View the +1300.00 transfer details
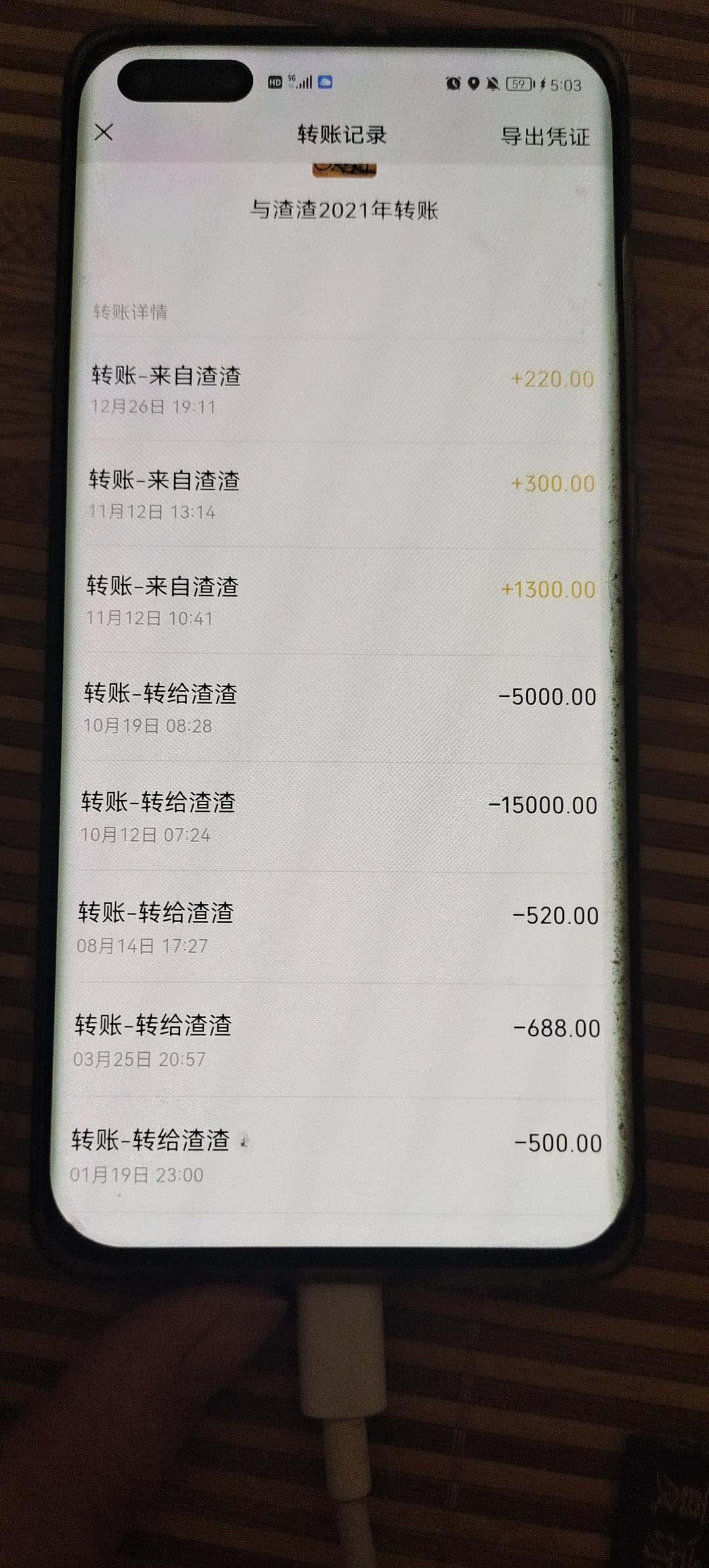The width and height of the screenshot is (709, 1568). [x=341, y=601]
